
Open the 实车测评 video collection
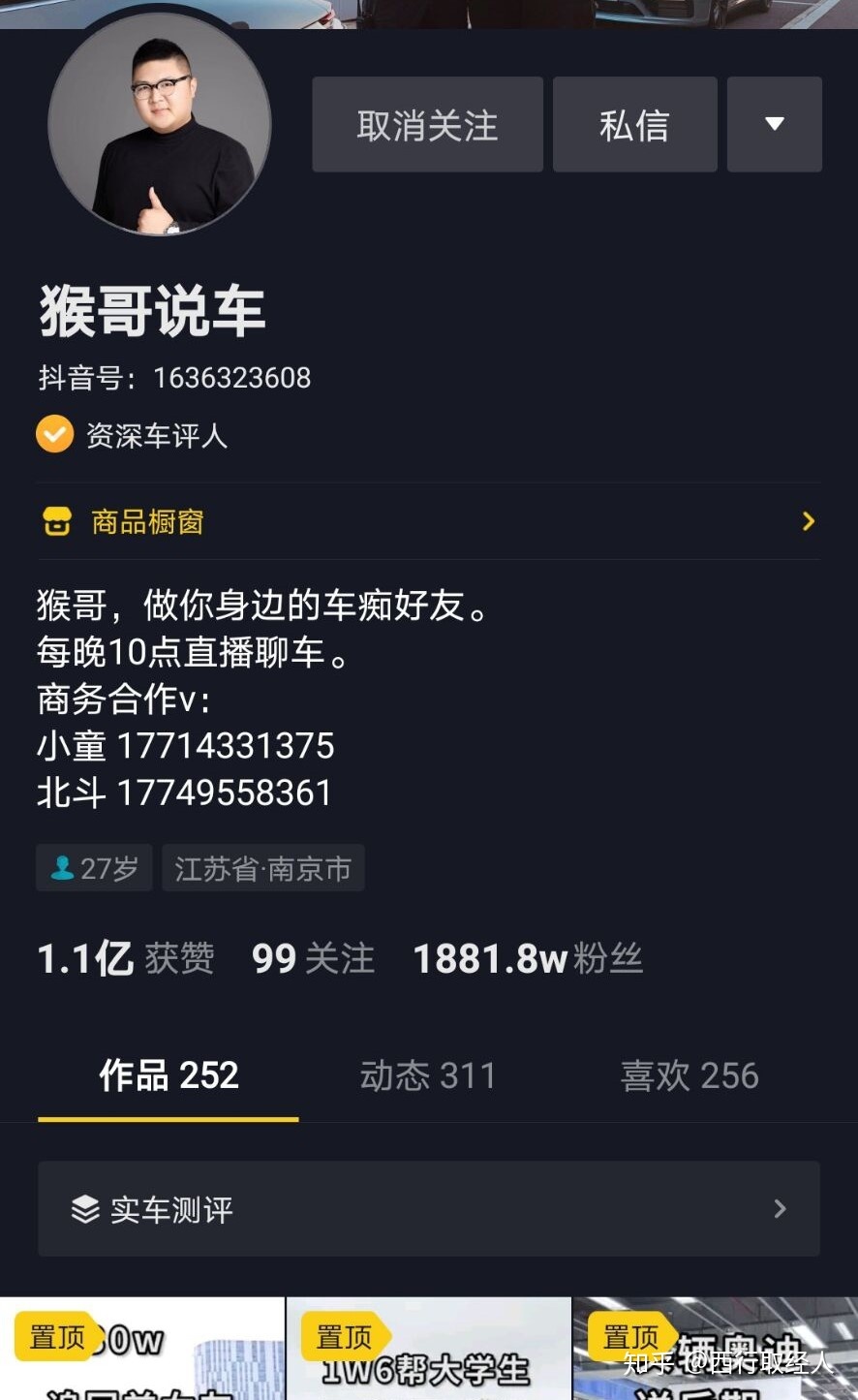point(427,1209)
